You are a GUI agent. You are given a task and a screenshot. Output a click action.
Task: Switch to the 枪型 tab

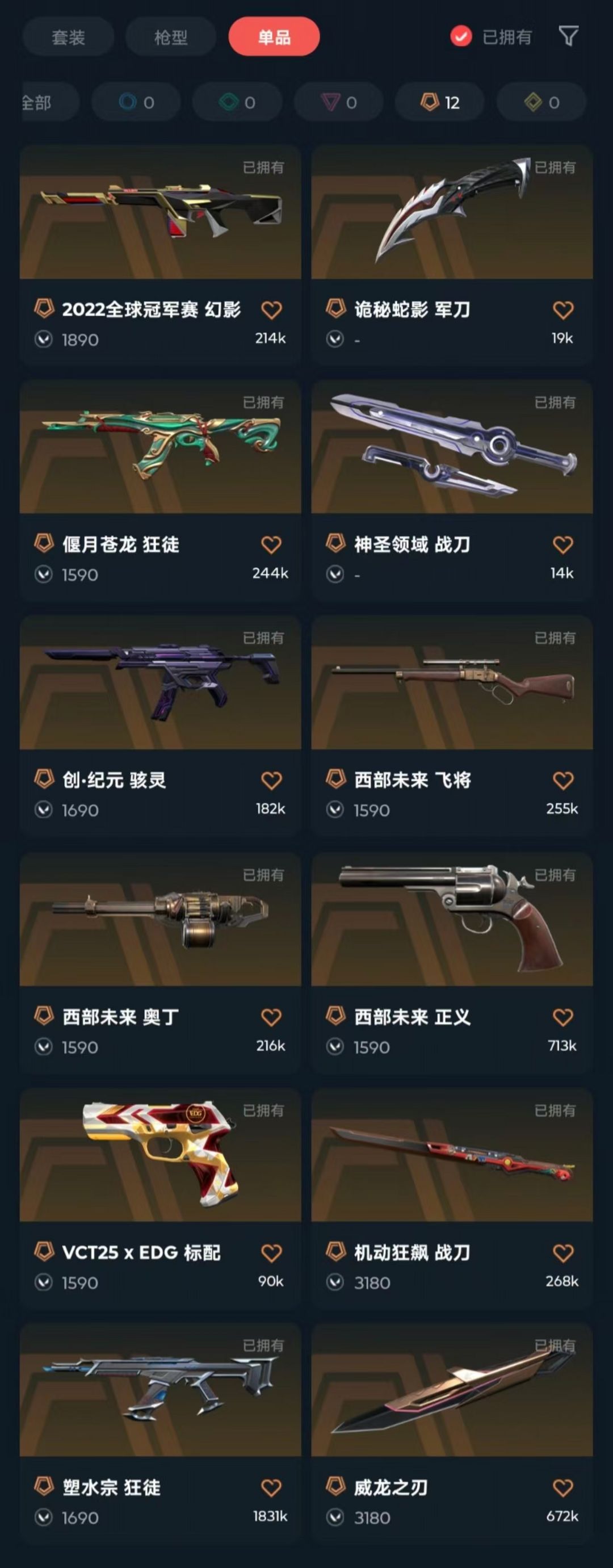click(170, 37)
